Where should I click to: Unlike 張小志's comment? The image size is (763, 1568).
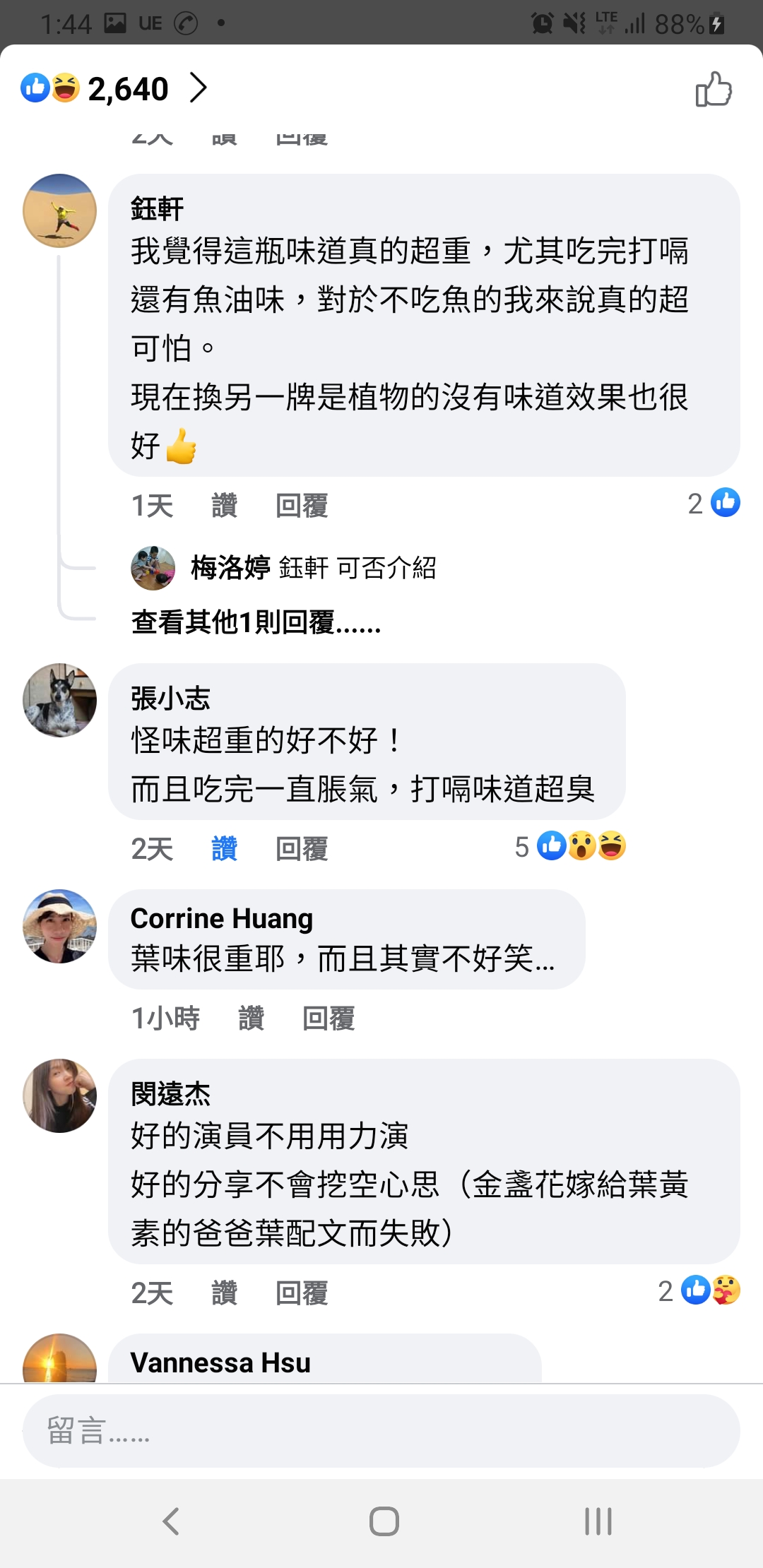click(x=224, y=849)
